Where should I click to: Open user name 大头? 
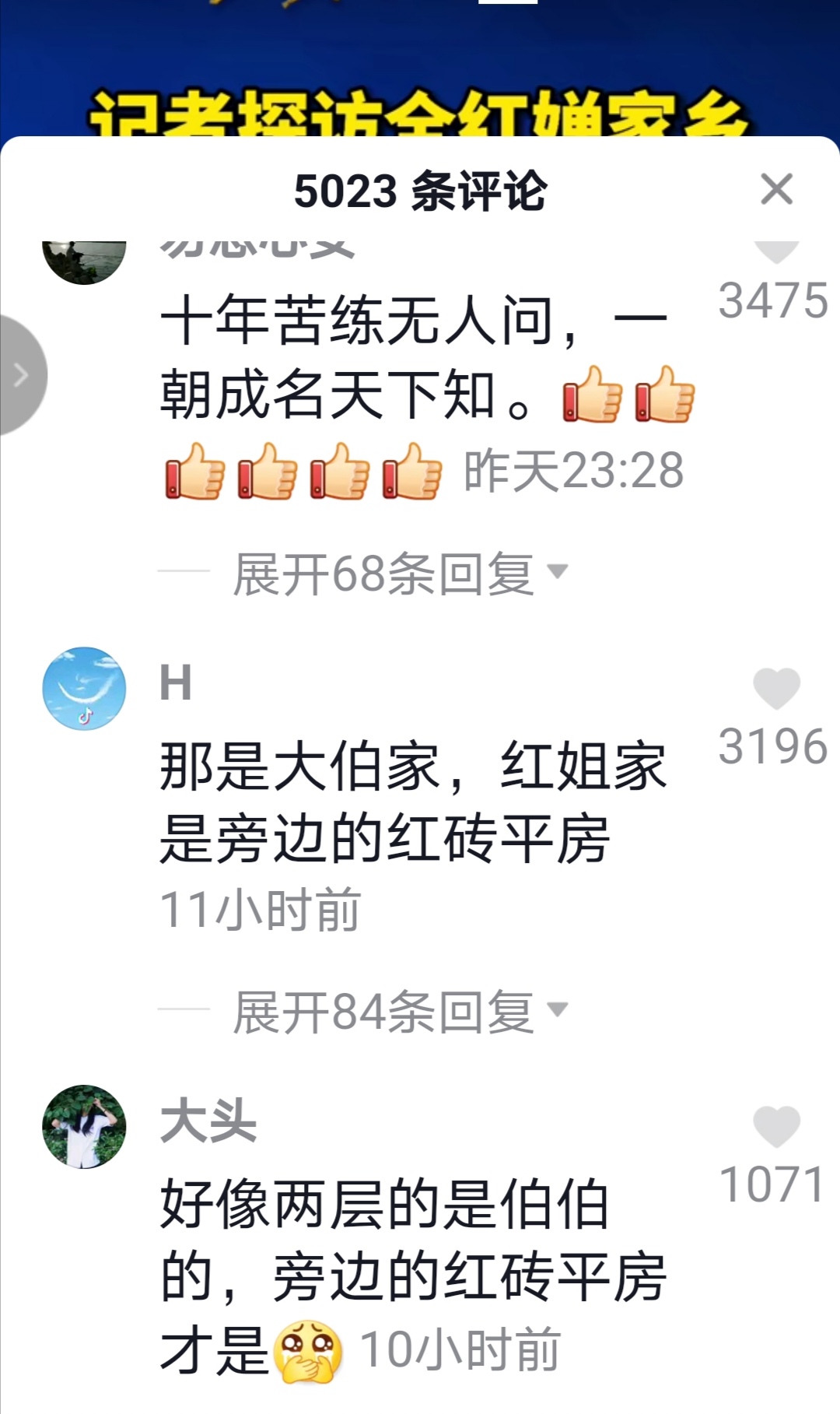pos(208,1121)
